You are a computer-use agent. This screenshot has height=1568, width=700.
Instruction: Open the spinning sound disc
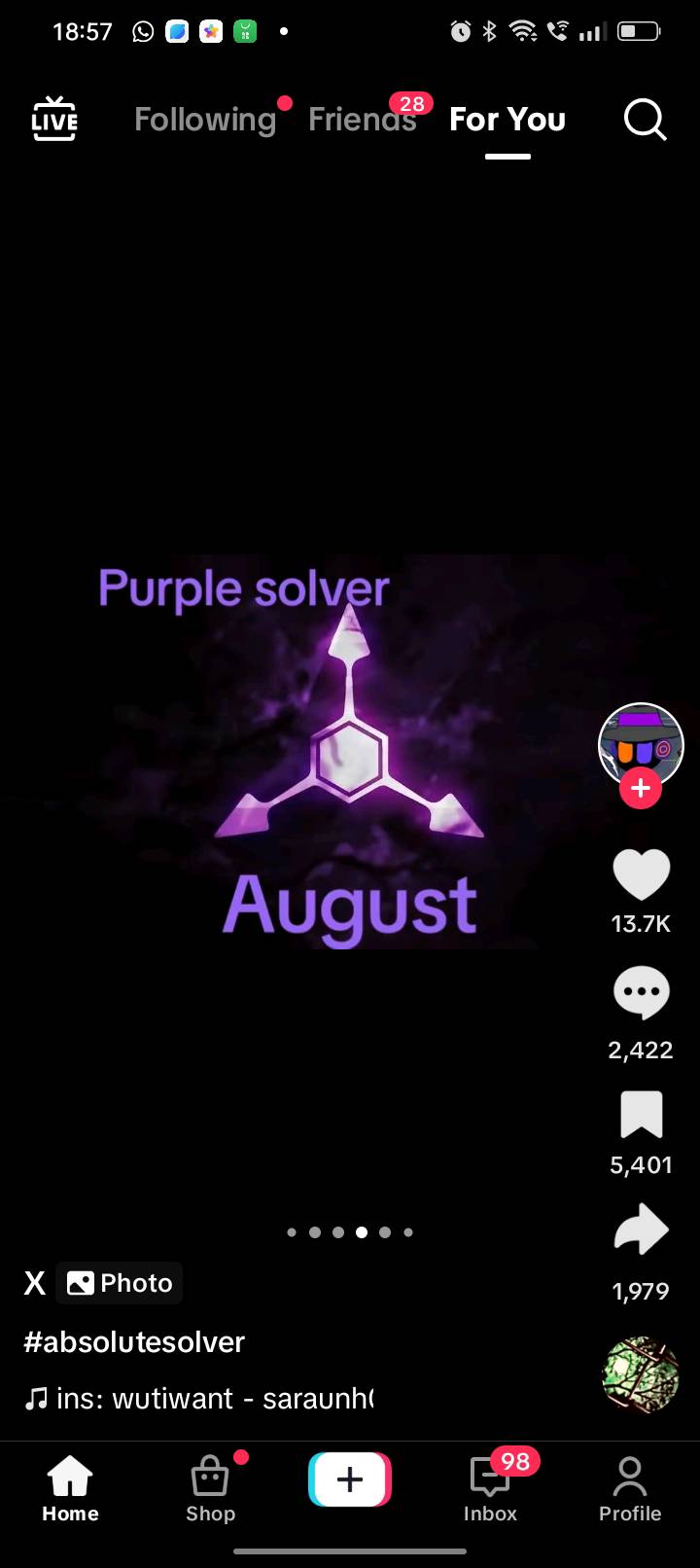(x=641, y=1374)
